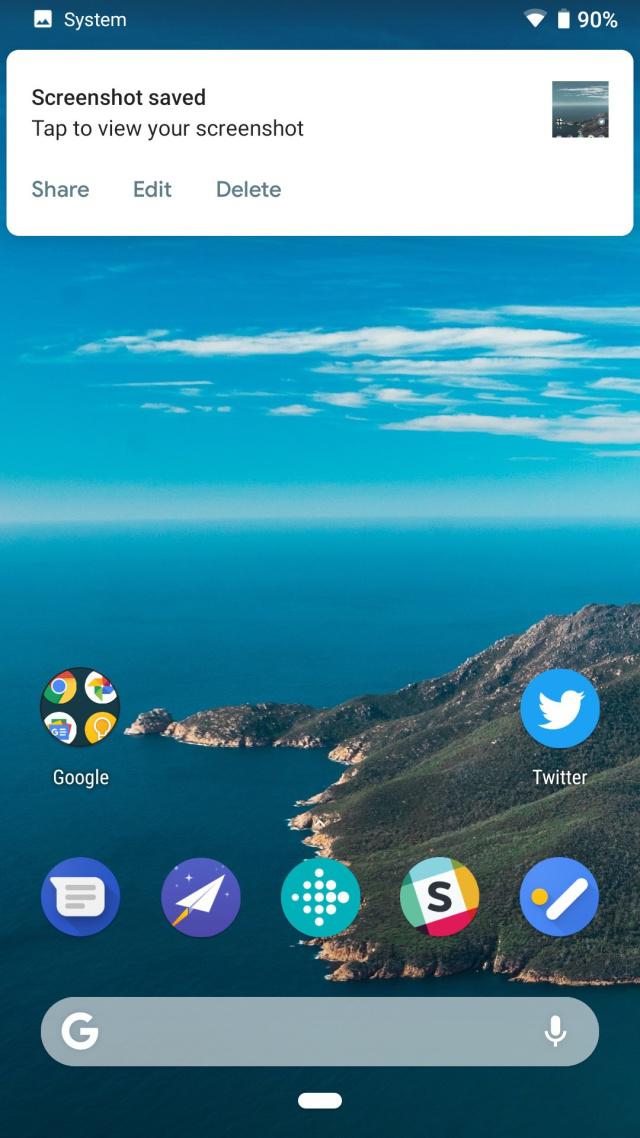Open the Messages app in dock
The width and height of the screenshot is (640, 1138).
[80, 897]
